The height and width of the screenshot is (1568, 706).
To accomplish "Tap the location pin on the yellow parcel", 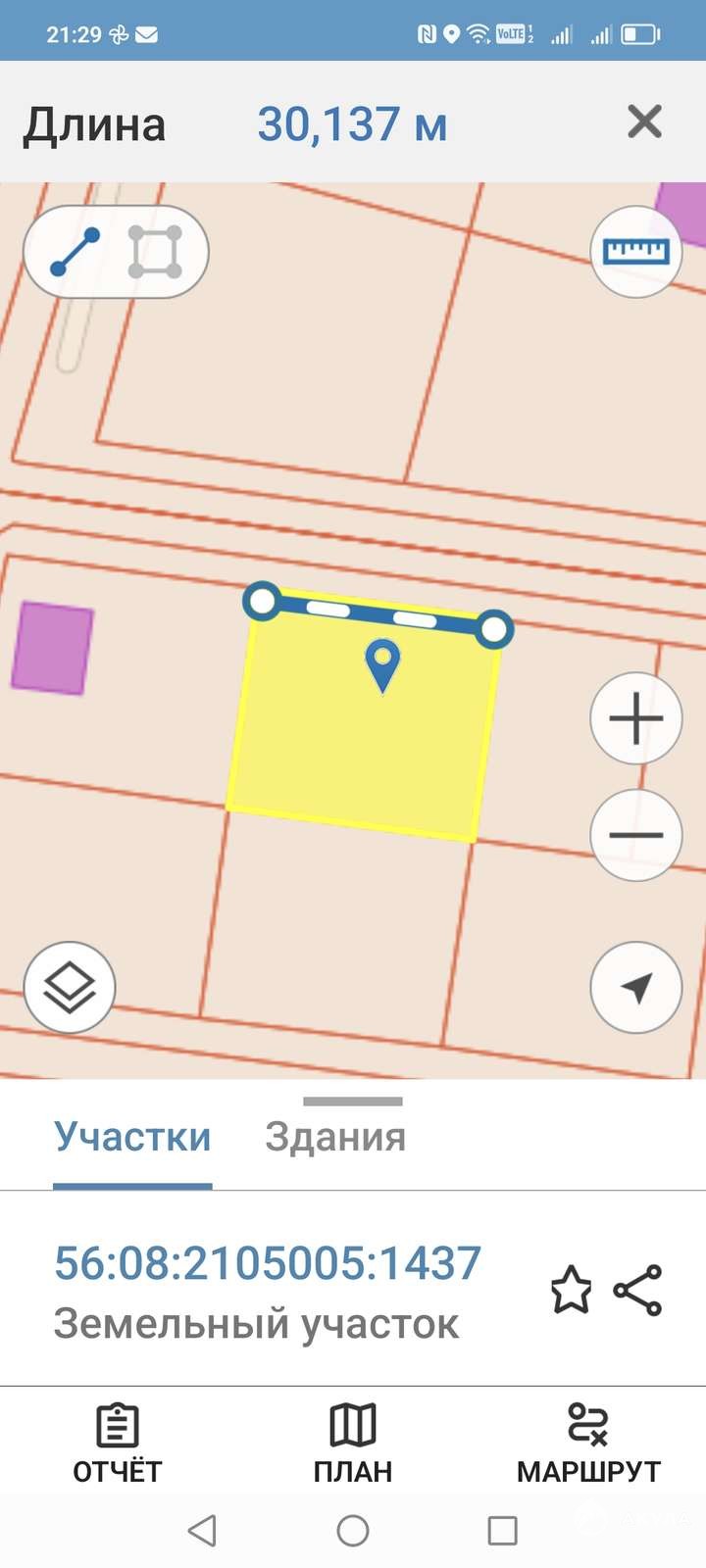I will [382, 663].
